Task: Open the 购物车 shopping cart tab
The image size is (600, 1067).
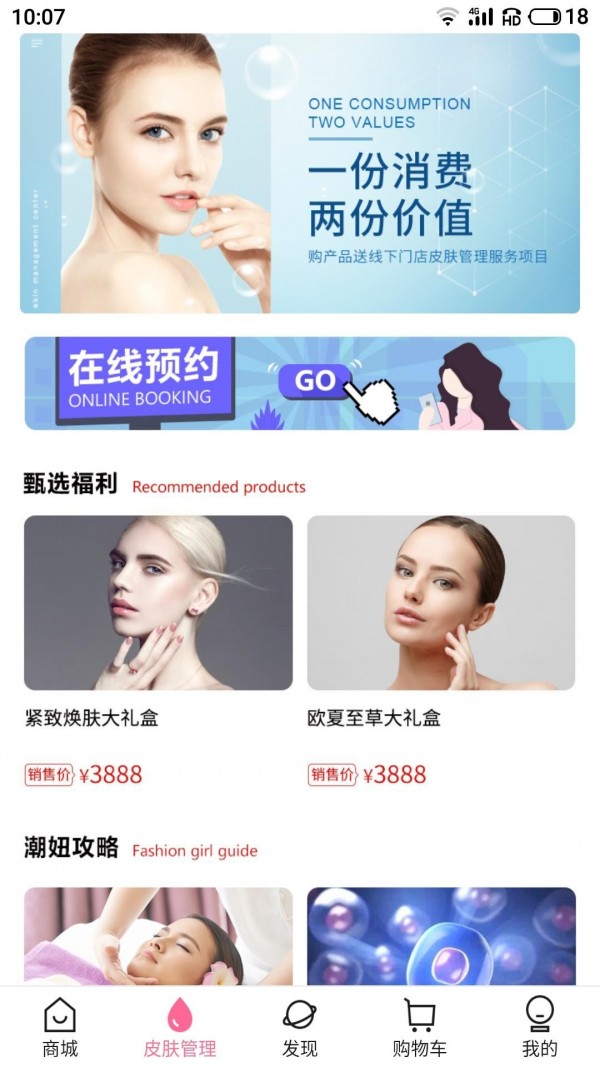Action: click(x=420, y=1027)
